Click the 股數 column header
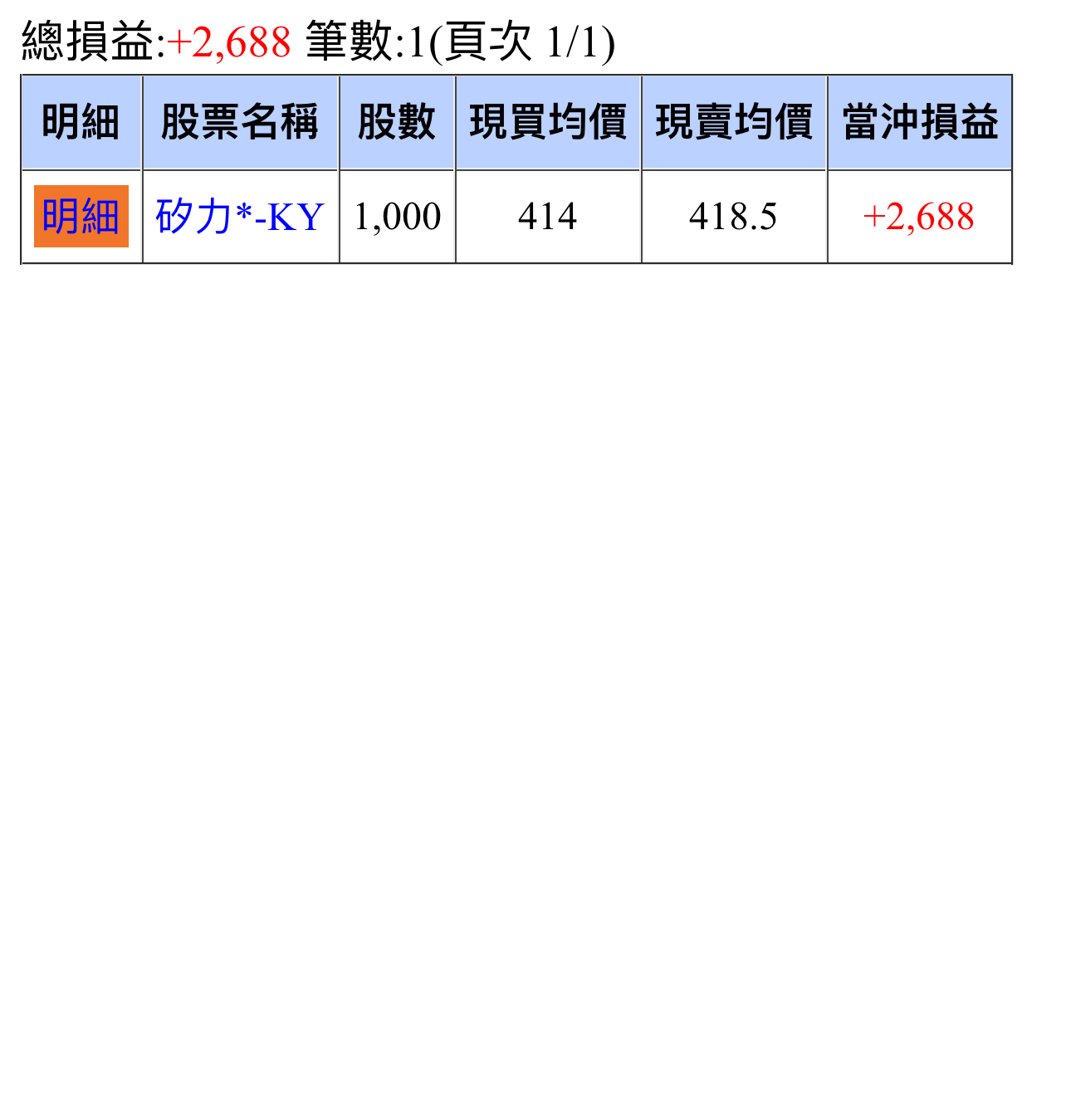 397,123
